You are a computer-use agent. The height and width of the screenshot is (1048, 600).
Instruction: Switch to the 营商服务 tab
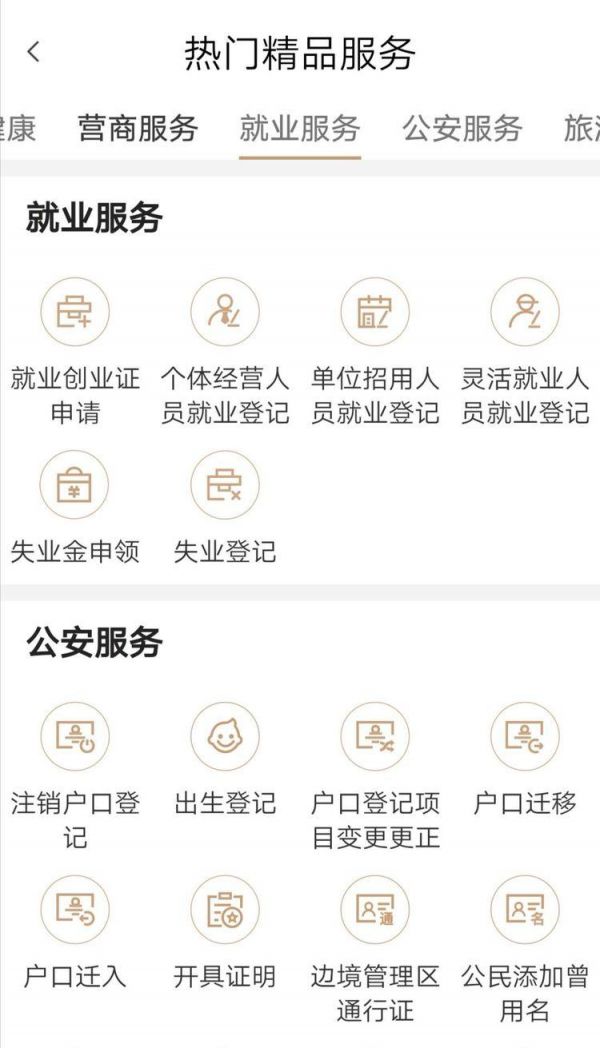coord(138,128)
